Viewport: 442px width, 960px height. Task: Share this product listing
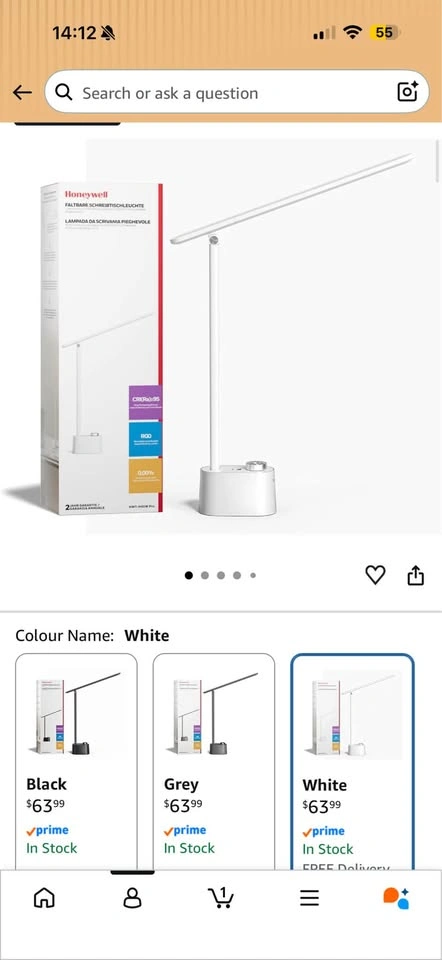(x=416, y=575)
